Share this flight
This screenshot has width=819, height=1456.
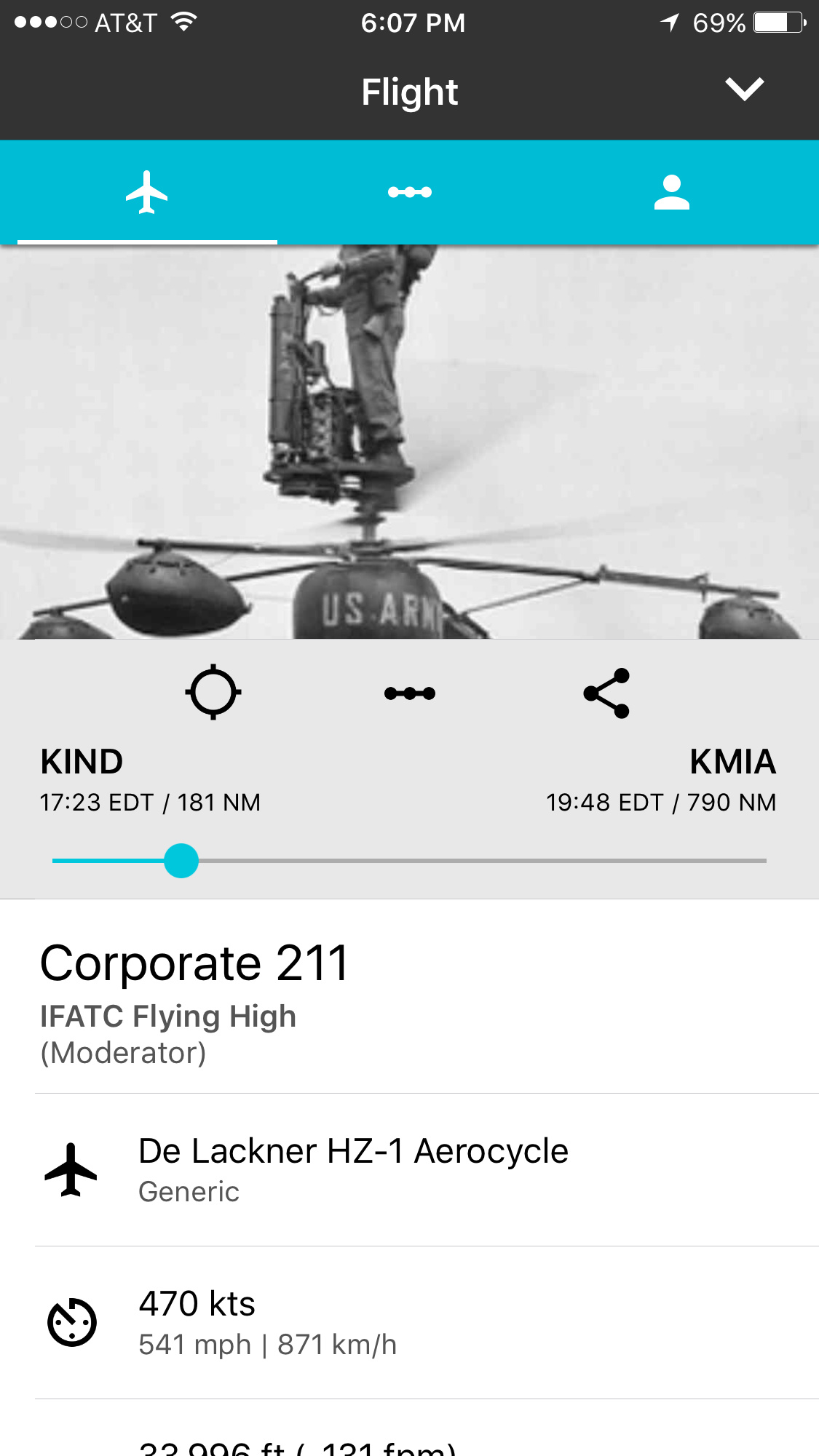tap(606, 693)
